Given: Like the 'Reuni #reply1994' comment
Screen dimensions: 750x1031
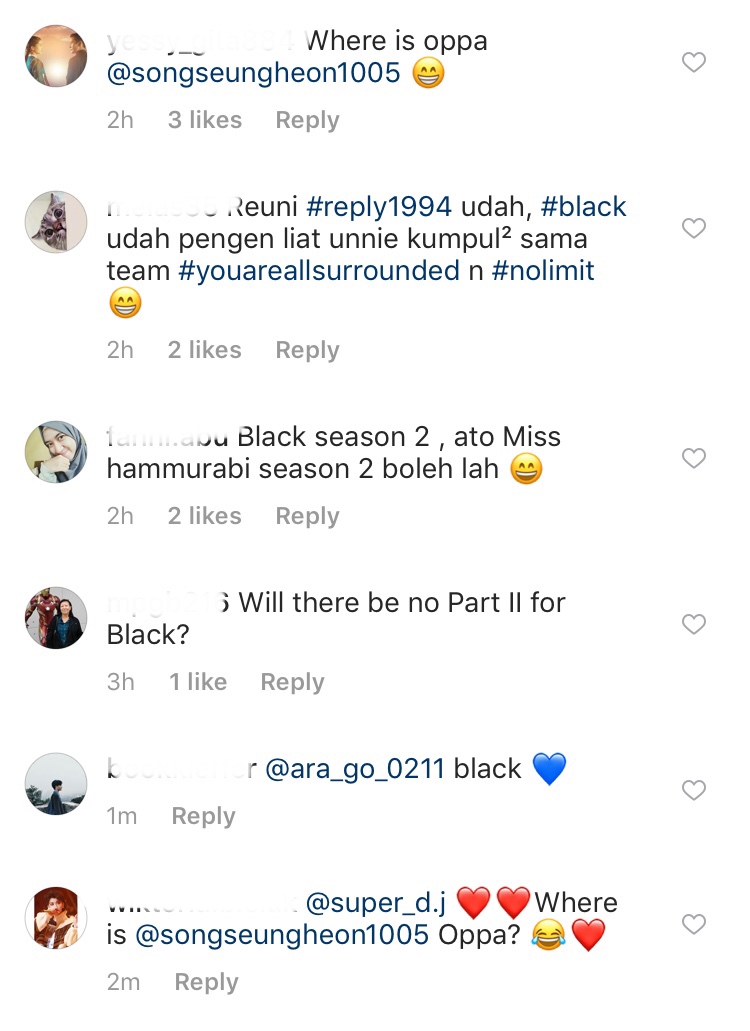Looking at the screenshot, I should (693, 229).
